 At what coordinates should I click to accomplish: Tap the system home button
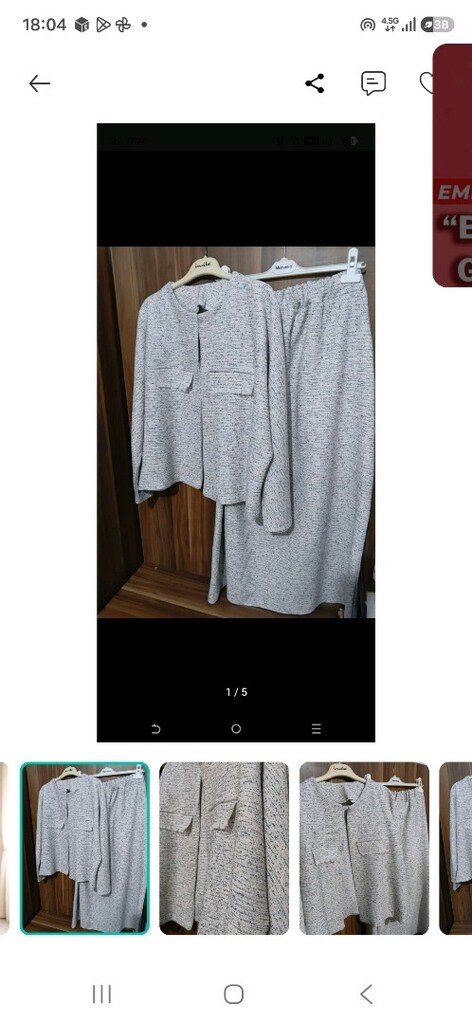234,994
